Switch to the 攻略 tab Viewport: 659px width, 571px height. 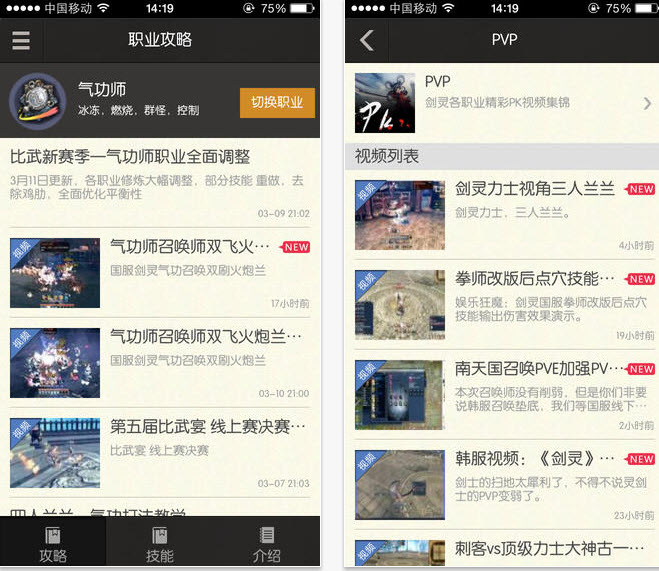tap(53, 544)
